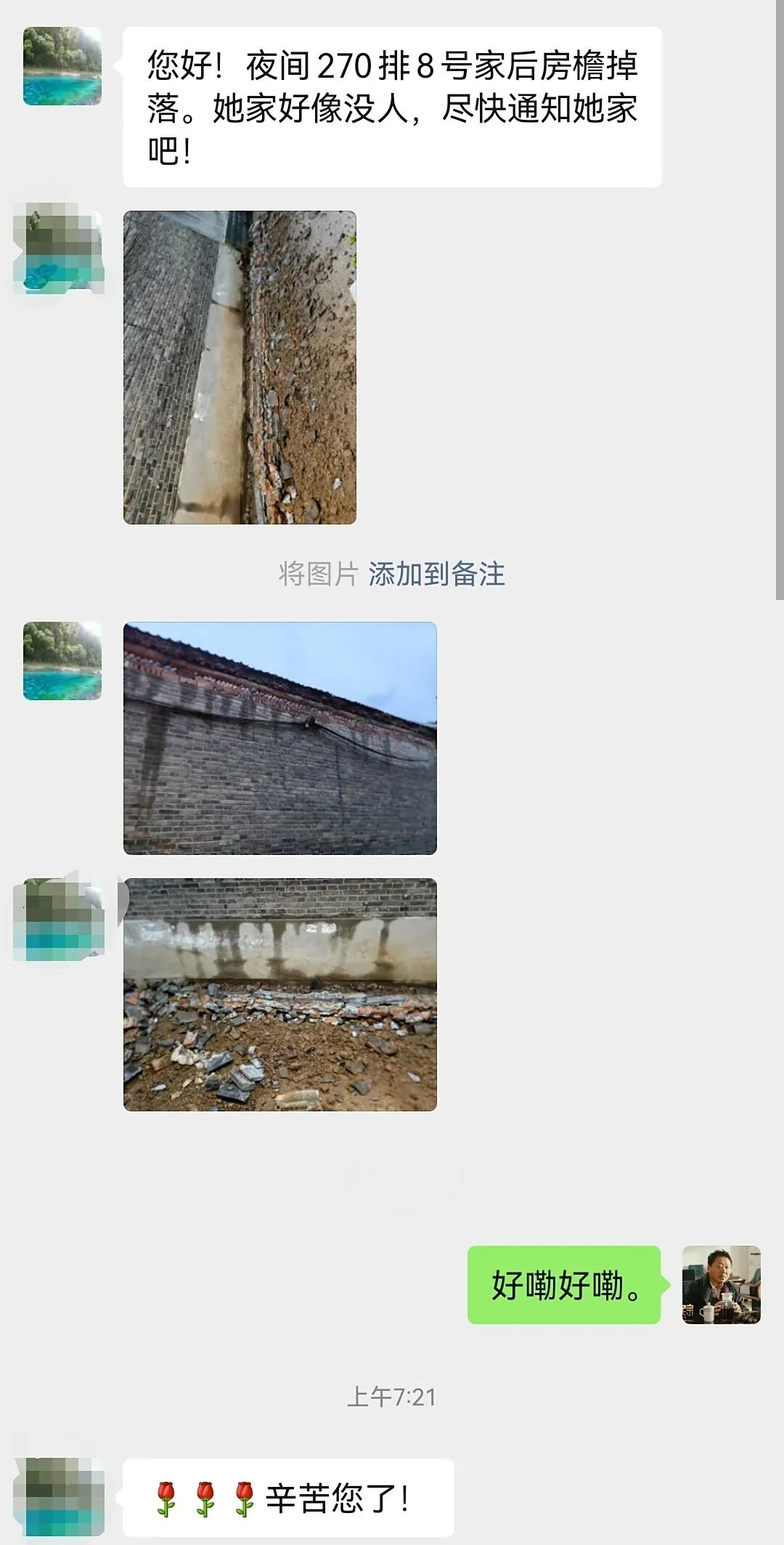Screen dimensions: 784x1545
Task: Open the tall photo of the debris-filled alley
Action: [x=240, y=368]
